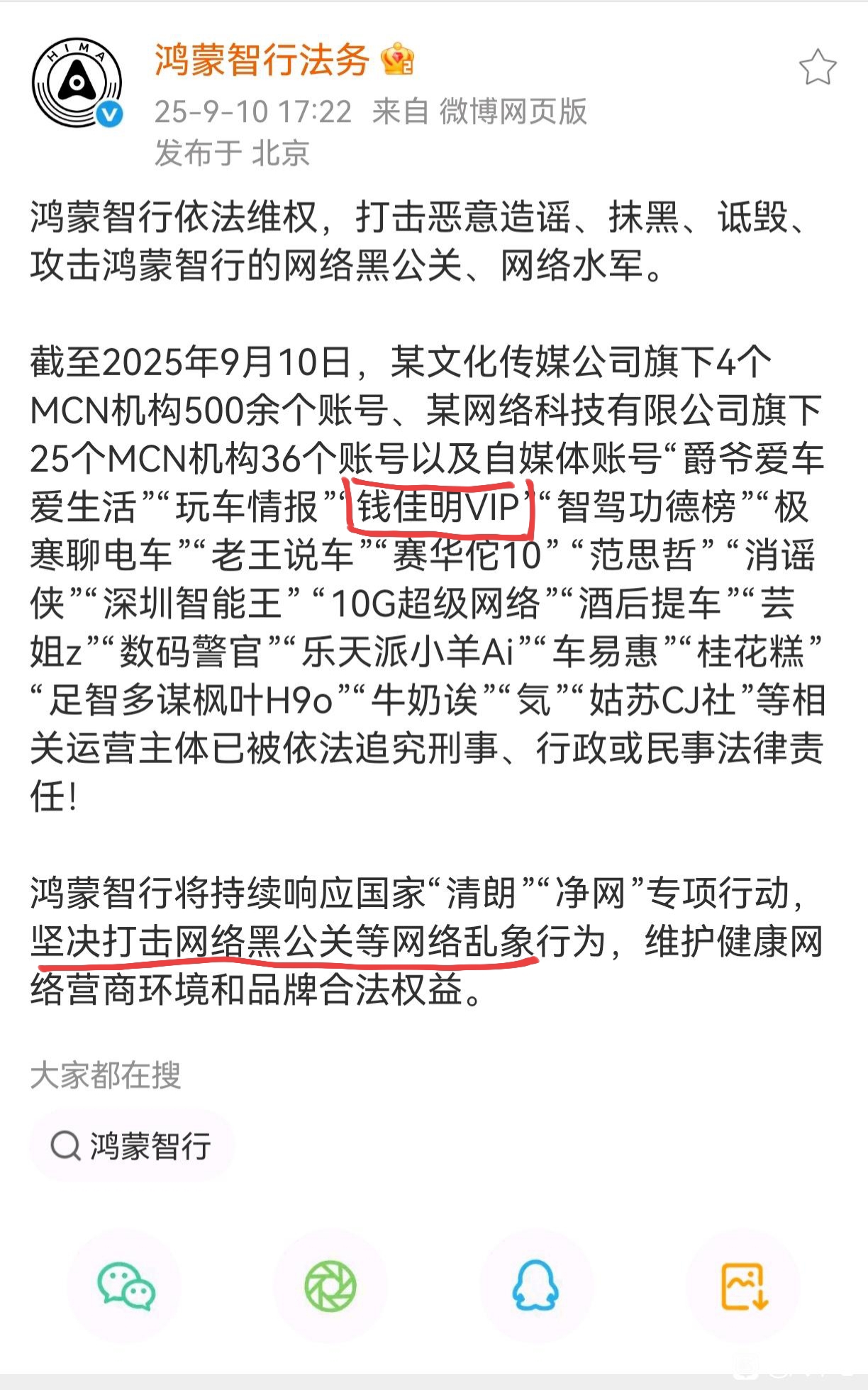Share the post to QQ
This screenshot has height=1390, width=868.
pyautogui.click(x=536, y=1286)
